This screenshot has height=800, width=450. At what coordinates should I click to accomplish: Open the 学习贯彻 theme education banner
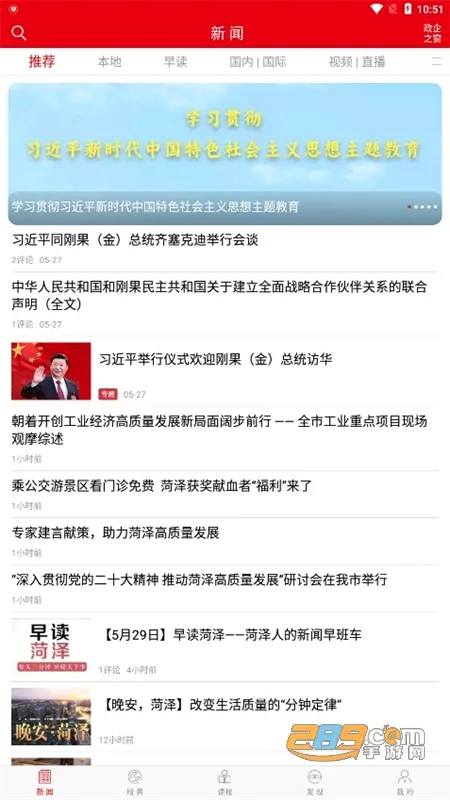pyautogui.click(x=225, y=154)
